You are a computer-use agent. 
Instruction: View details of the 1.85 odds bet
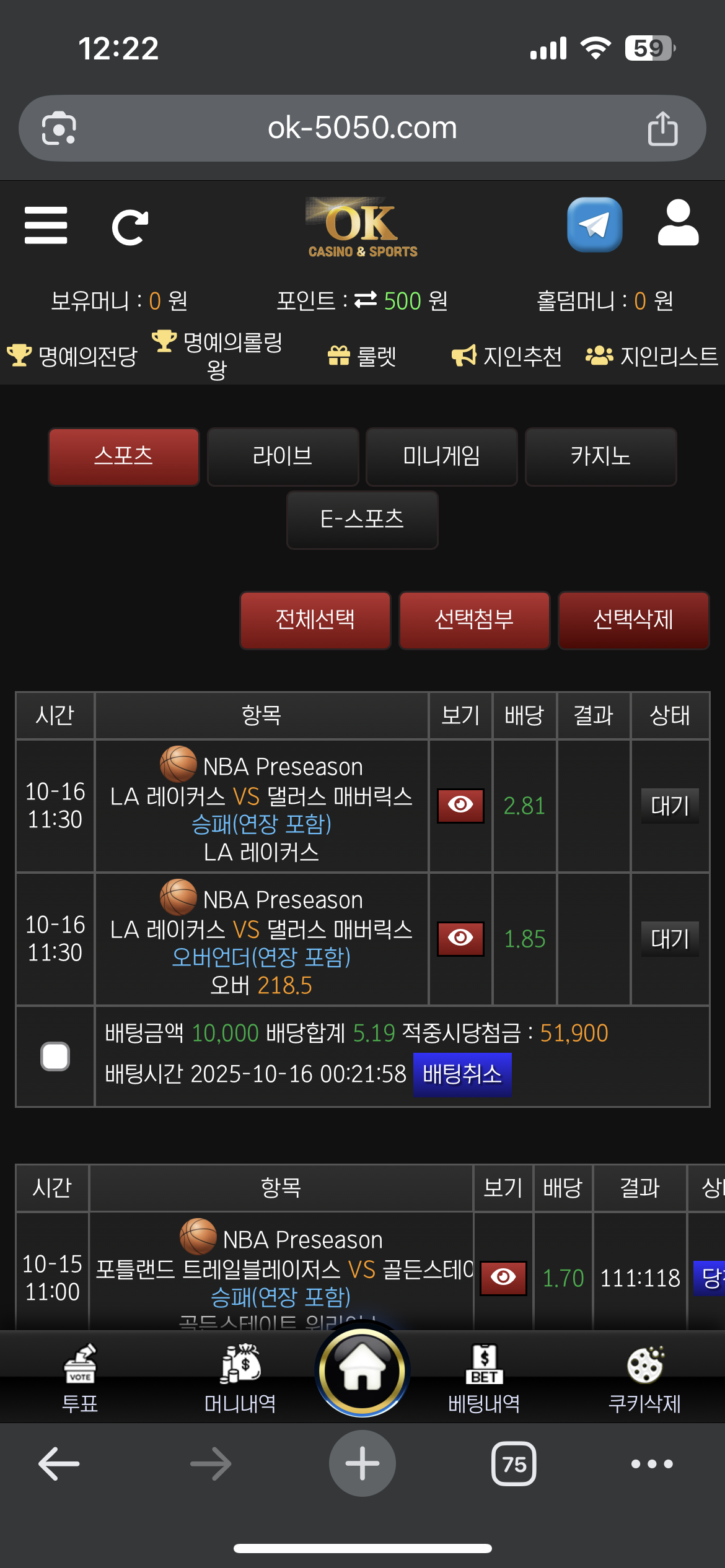tap(460, 938)
